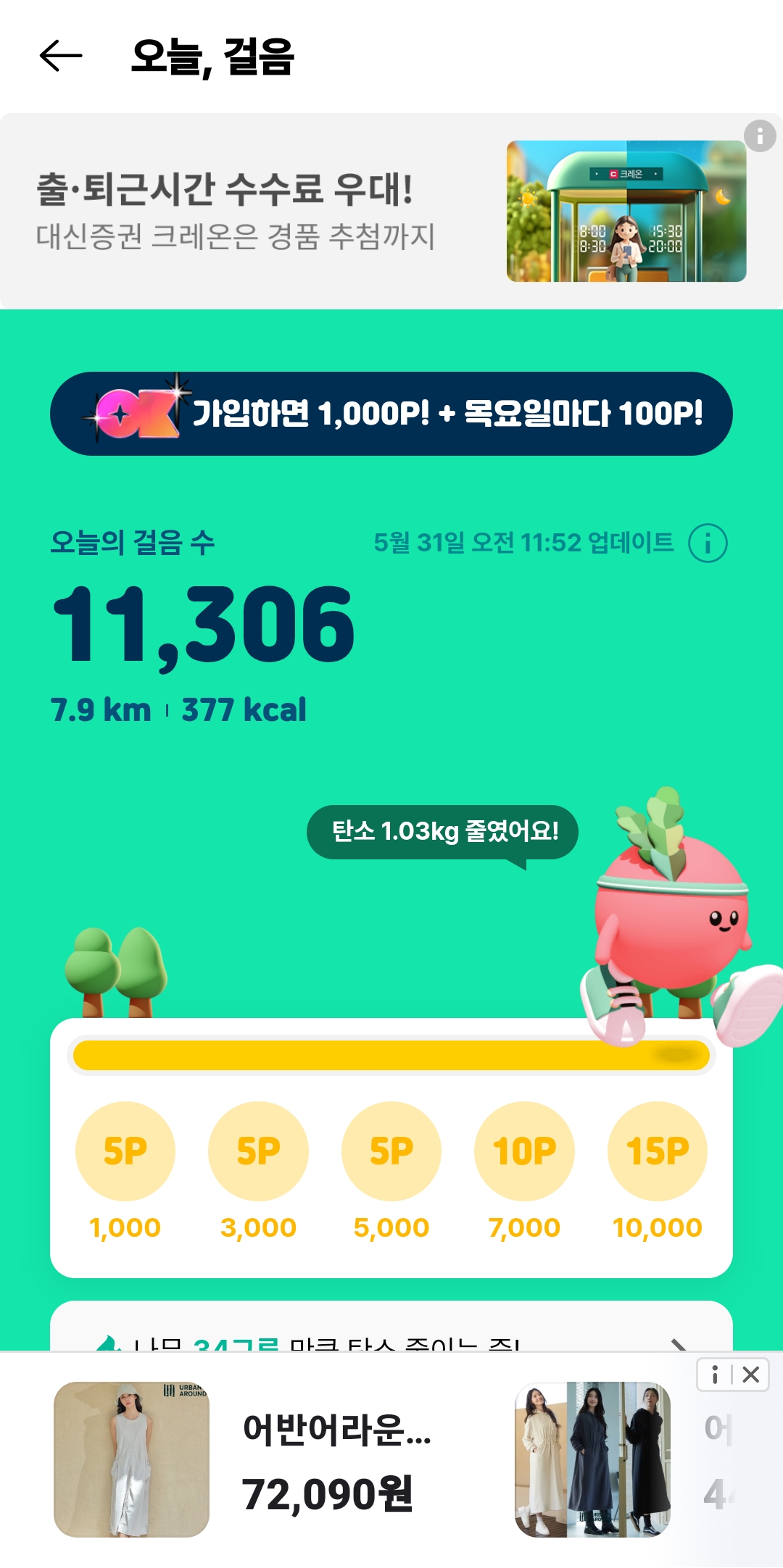
Task: Open ad info icon on 크레온 banner
Action: pyautogui.click(x=760, y=135)
